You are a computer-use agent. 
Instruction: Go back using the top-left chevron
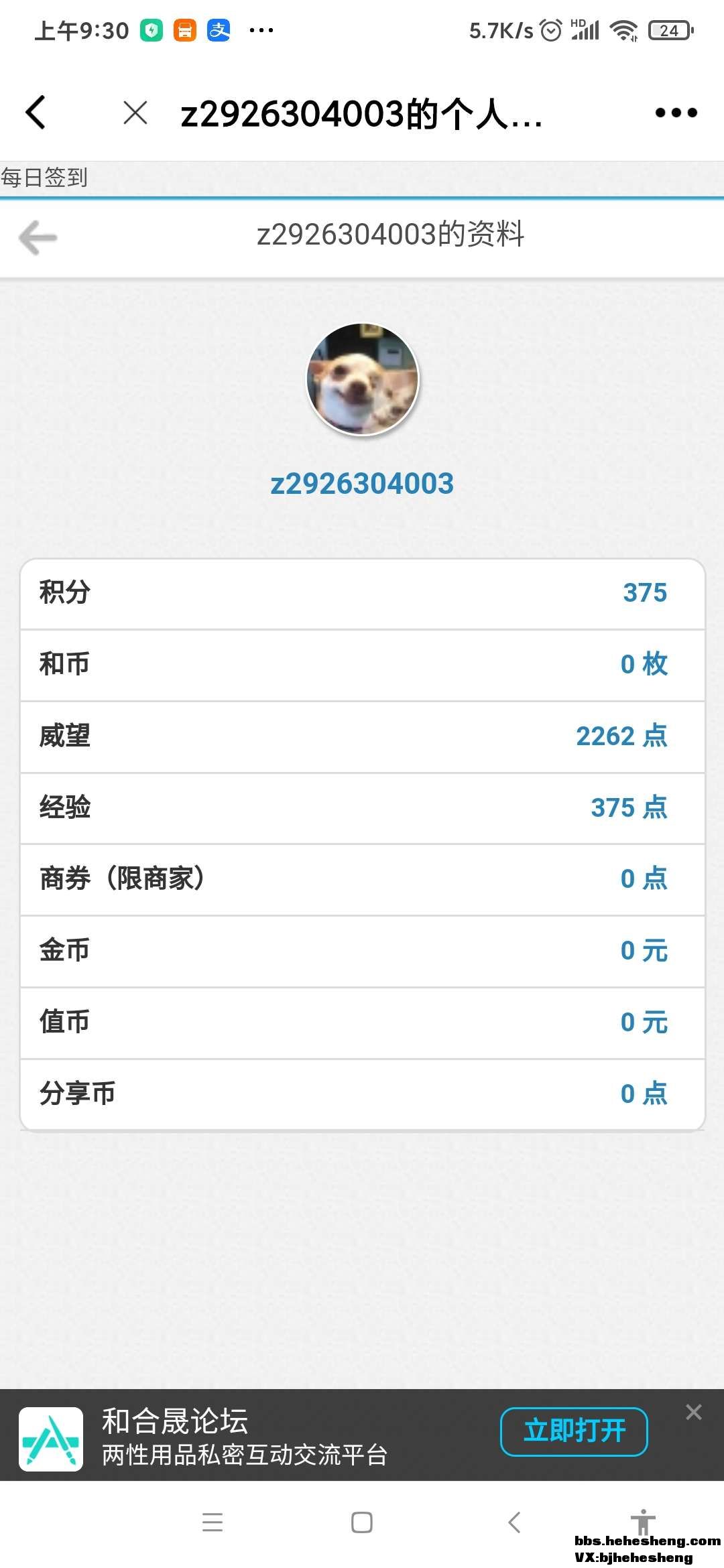(x=36, y=112)
